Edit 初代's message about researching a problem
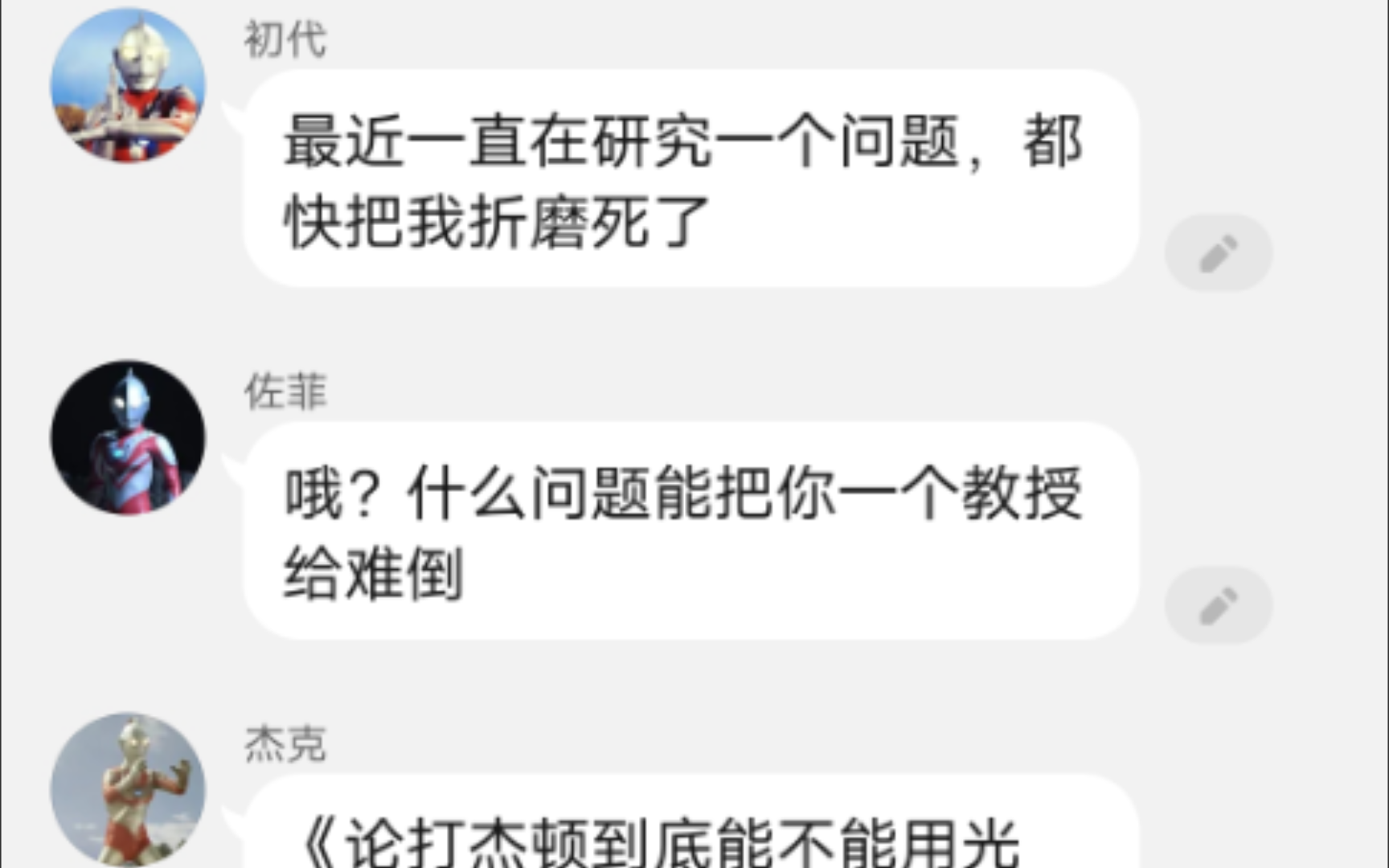Screen dimensions: 1389x868 (x=1218, y=253)
